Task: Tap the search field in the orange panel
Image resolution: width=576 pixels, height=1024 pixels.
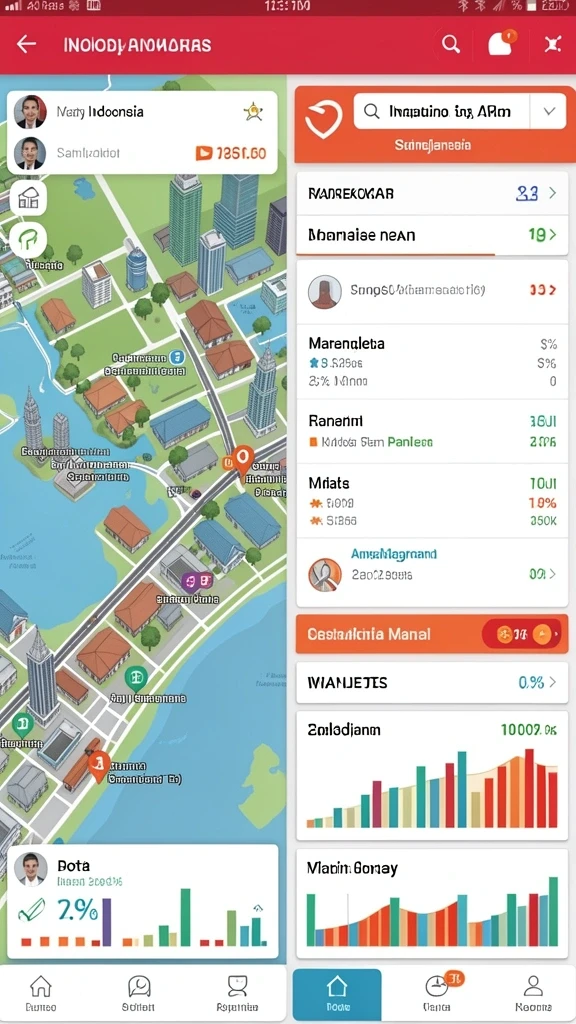Action: coord(442,111)
